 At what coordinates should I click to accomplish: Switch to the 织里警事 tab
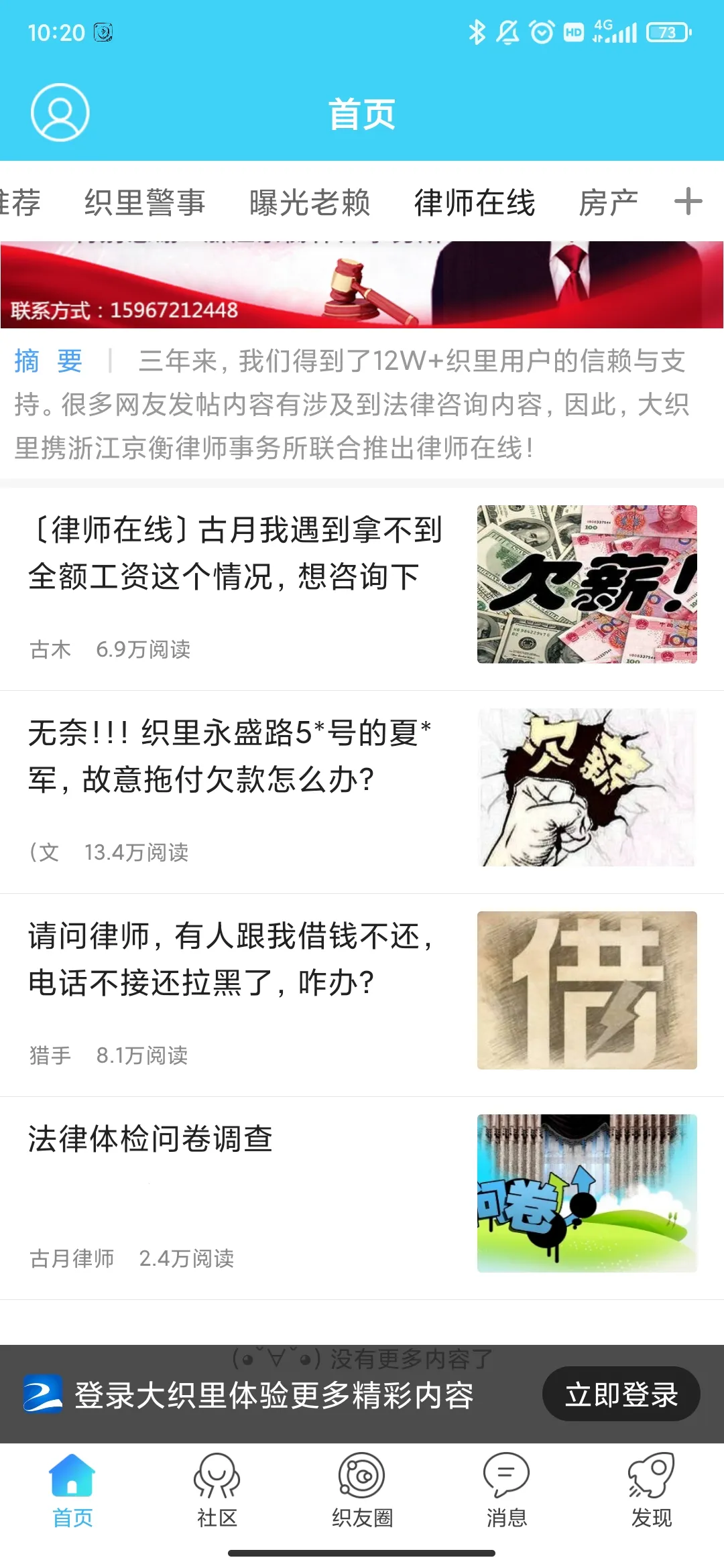pos(145,202)
